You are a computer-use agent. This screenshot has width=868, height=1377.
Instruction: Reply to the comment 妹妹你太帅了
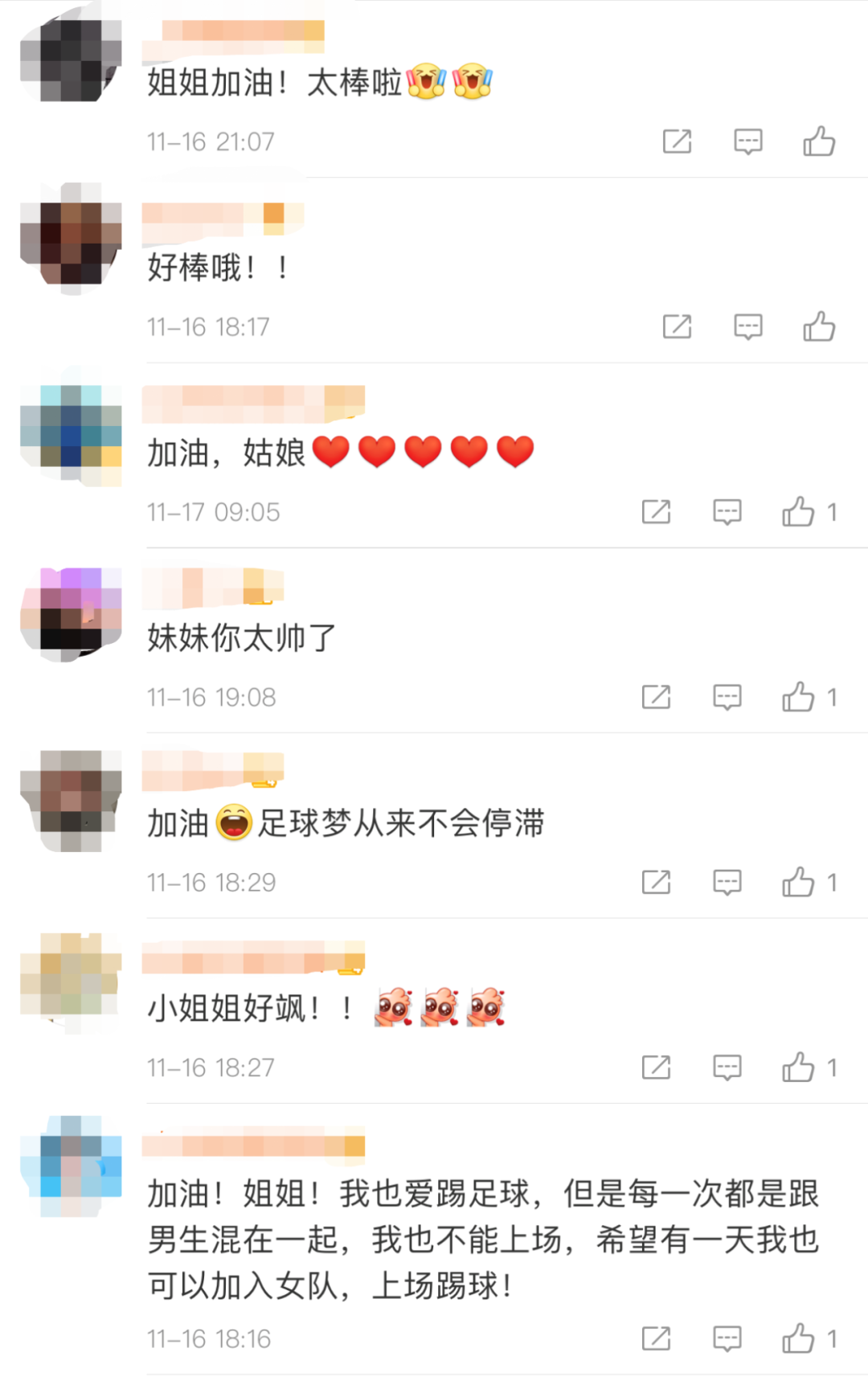point(727,697)
